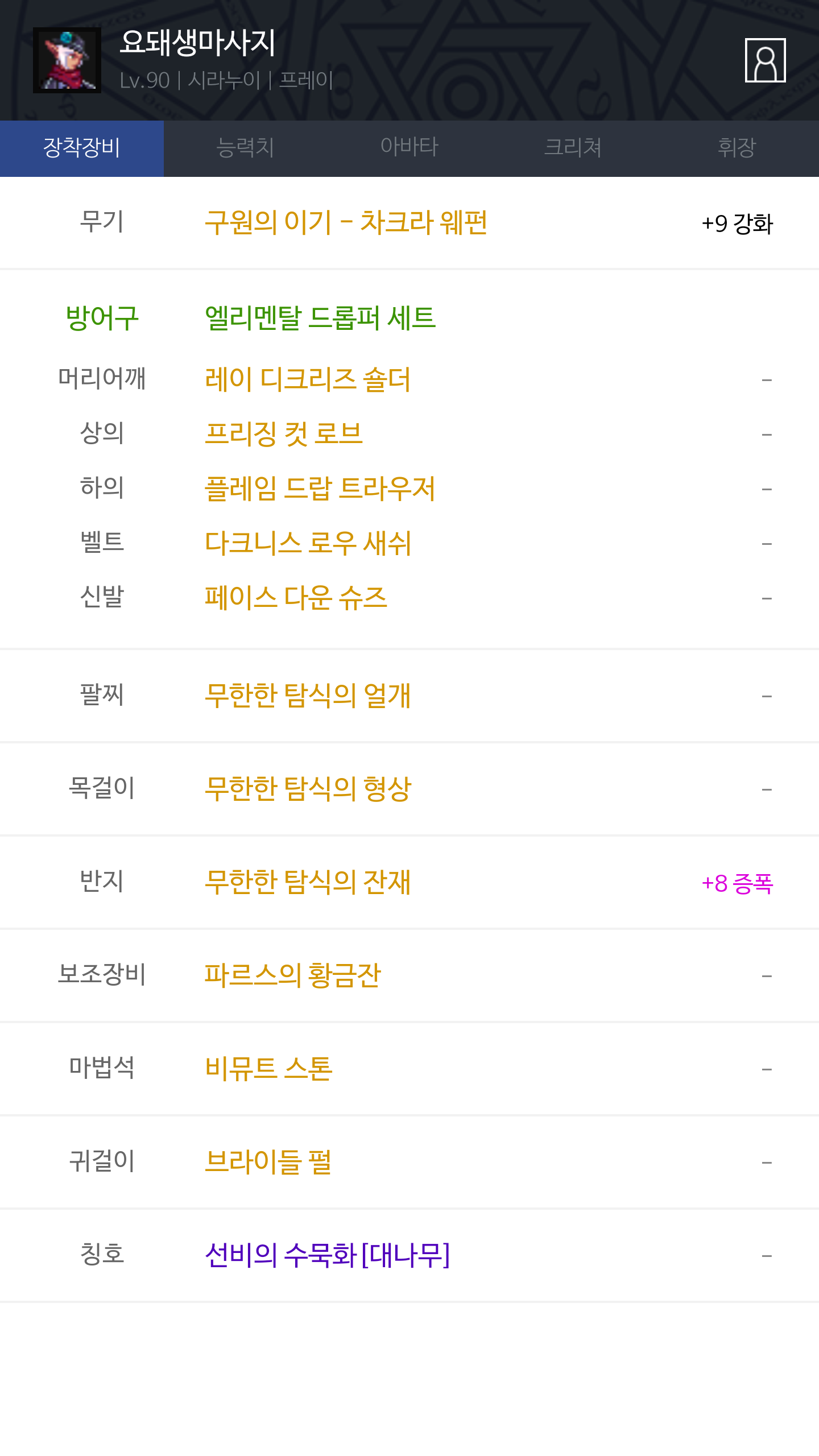Open the character profile icon
The width and height of the screenshot is (819, 1456).
(765, 60)
